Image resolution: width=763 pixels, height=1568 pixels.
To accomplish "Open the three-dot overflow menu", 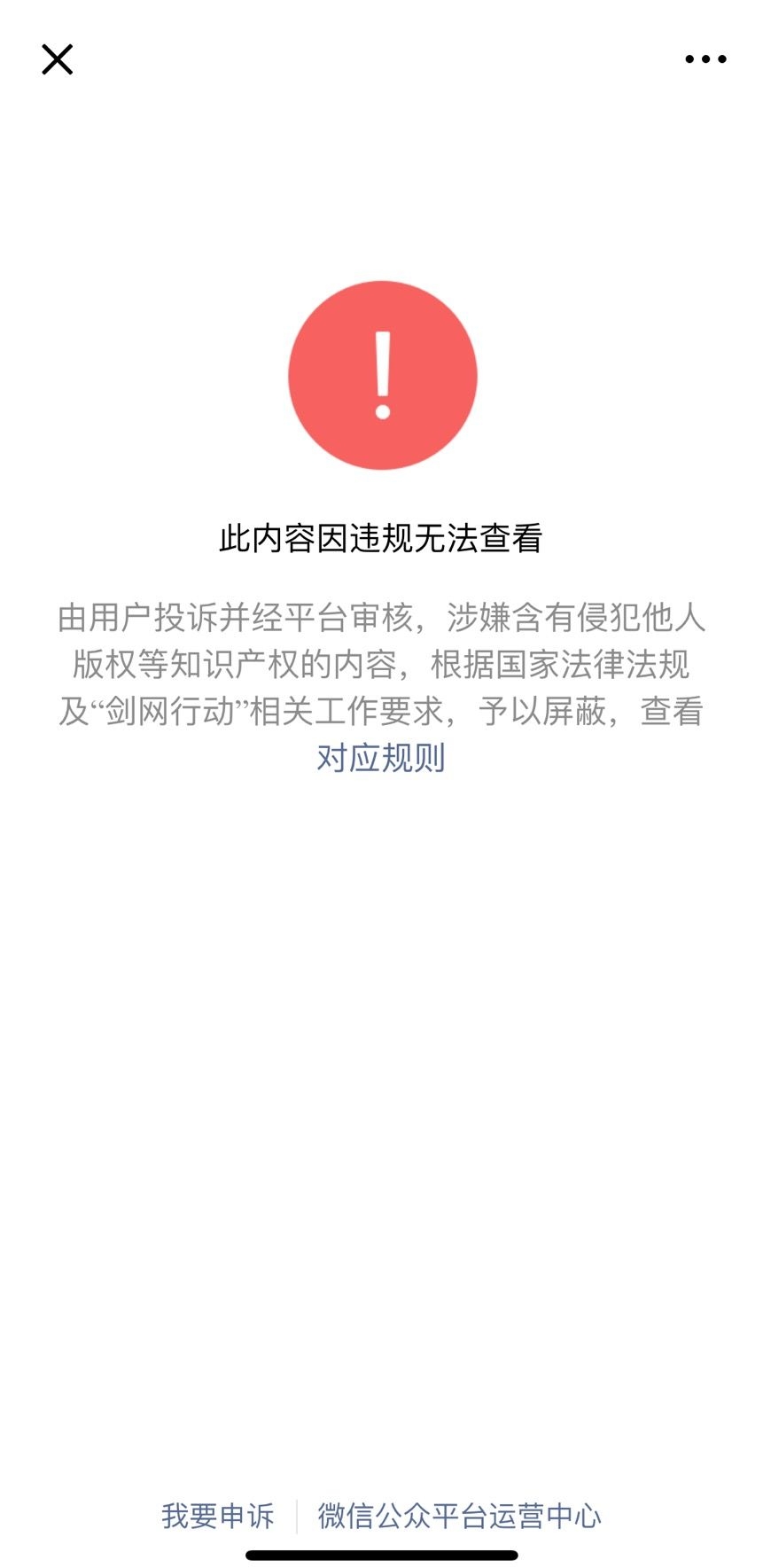I will tap(705, 59).
